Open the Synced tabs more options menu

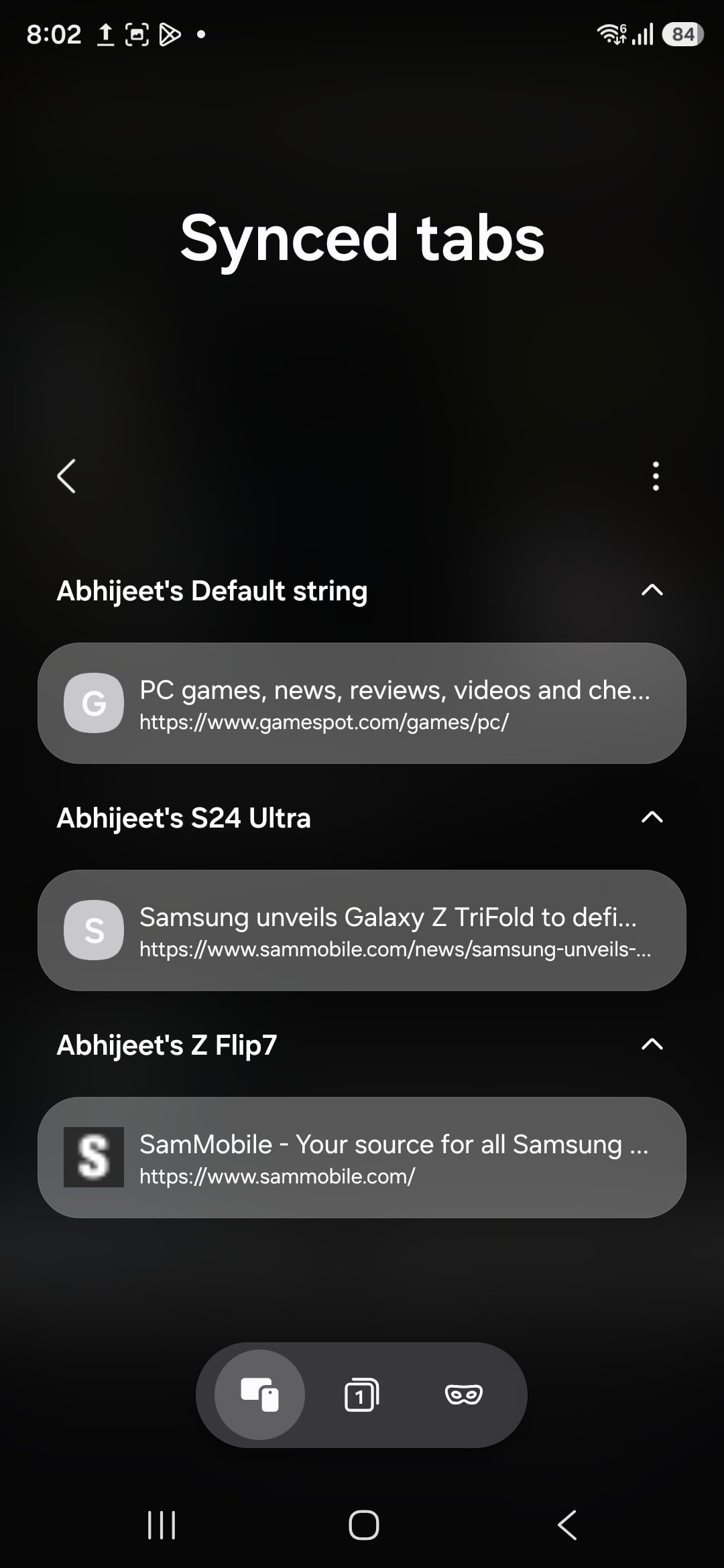click(656, 477)
